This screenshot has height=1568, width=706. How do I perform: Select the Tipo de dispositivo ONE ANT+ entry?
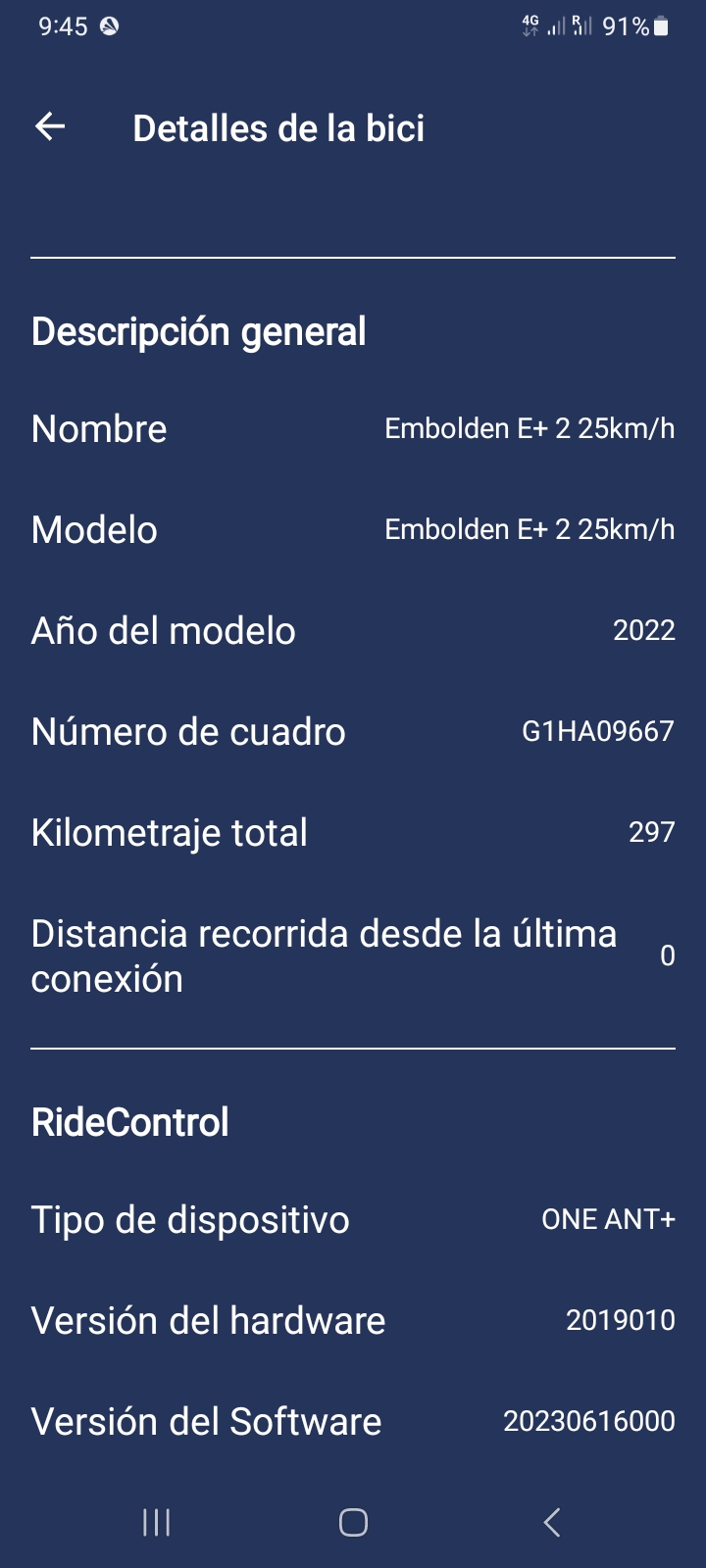click(607, 1220)
